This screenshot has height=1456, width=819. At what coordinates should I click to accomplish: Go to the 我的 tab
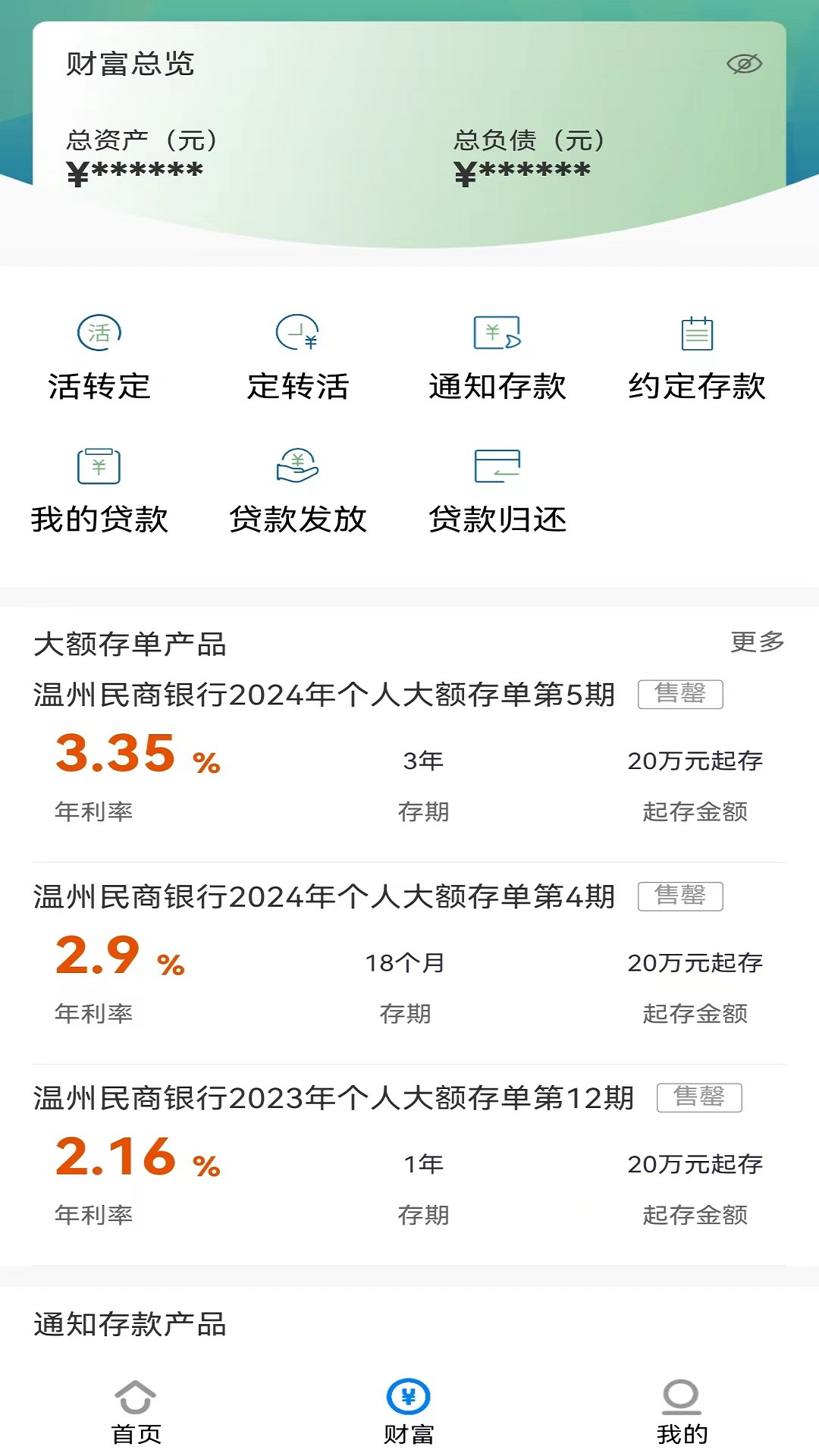(682, 1412)
